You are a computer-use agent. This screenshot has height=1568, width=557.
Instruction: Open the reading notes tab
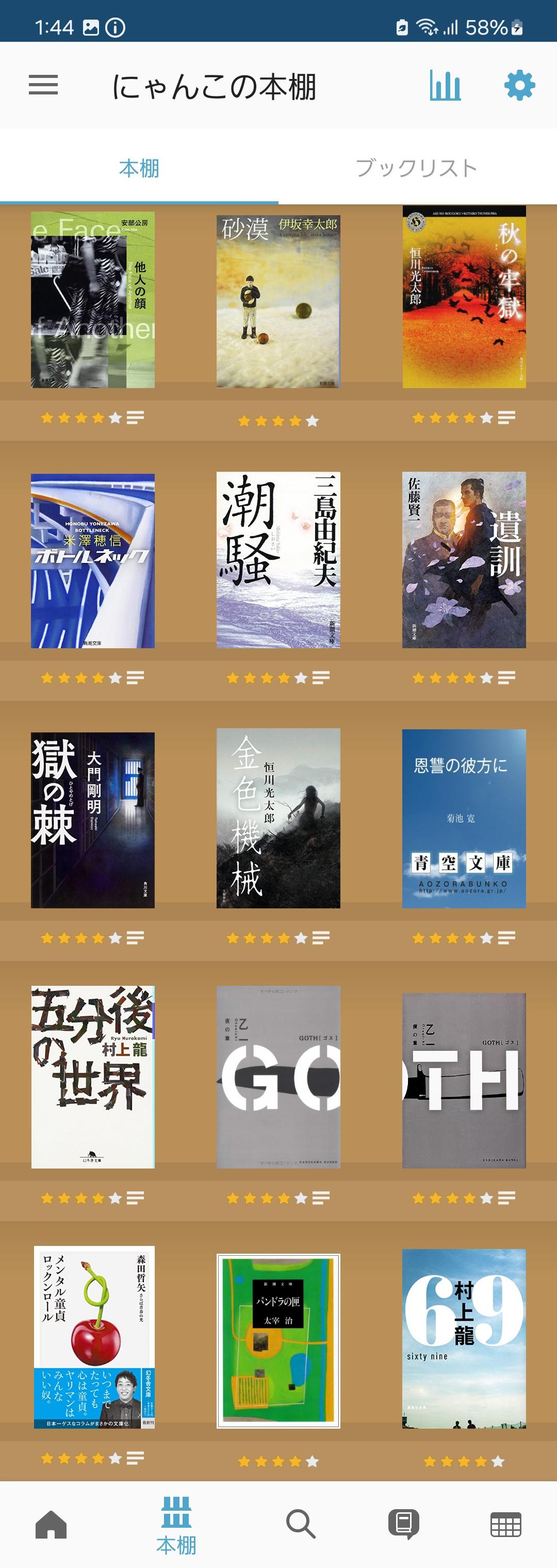tap(404, 1524)
